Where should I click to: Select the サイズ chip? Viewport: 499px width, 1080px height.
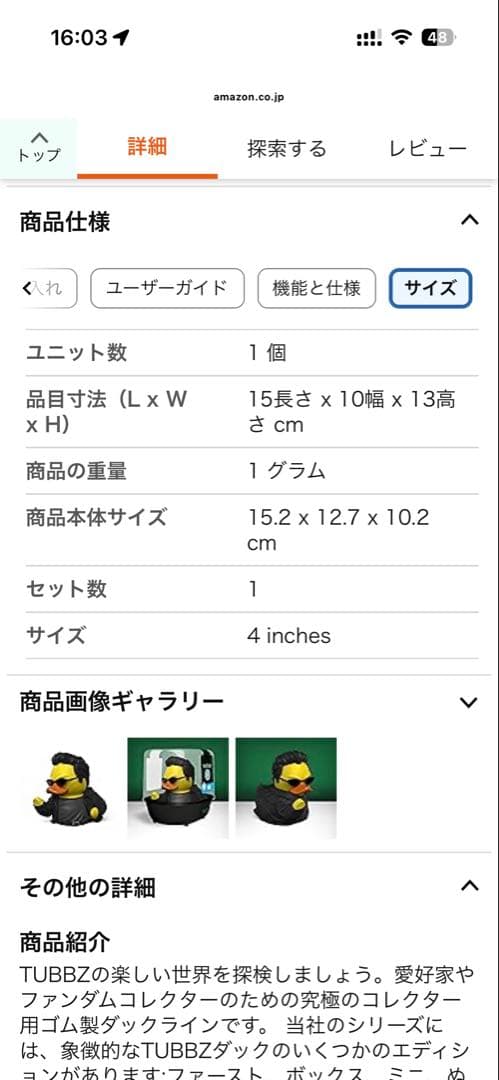(431, 288)
